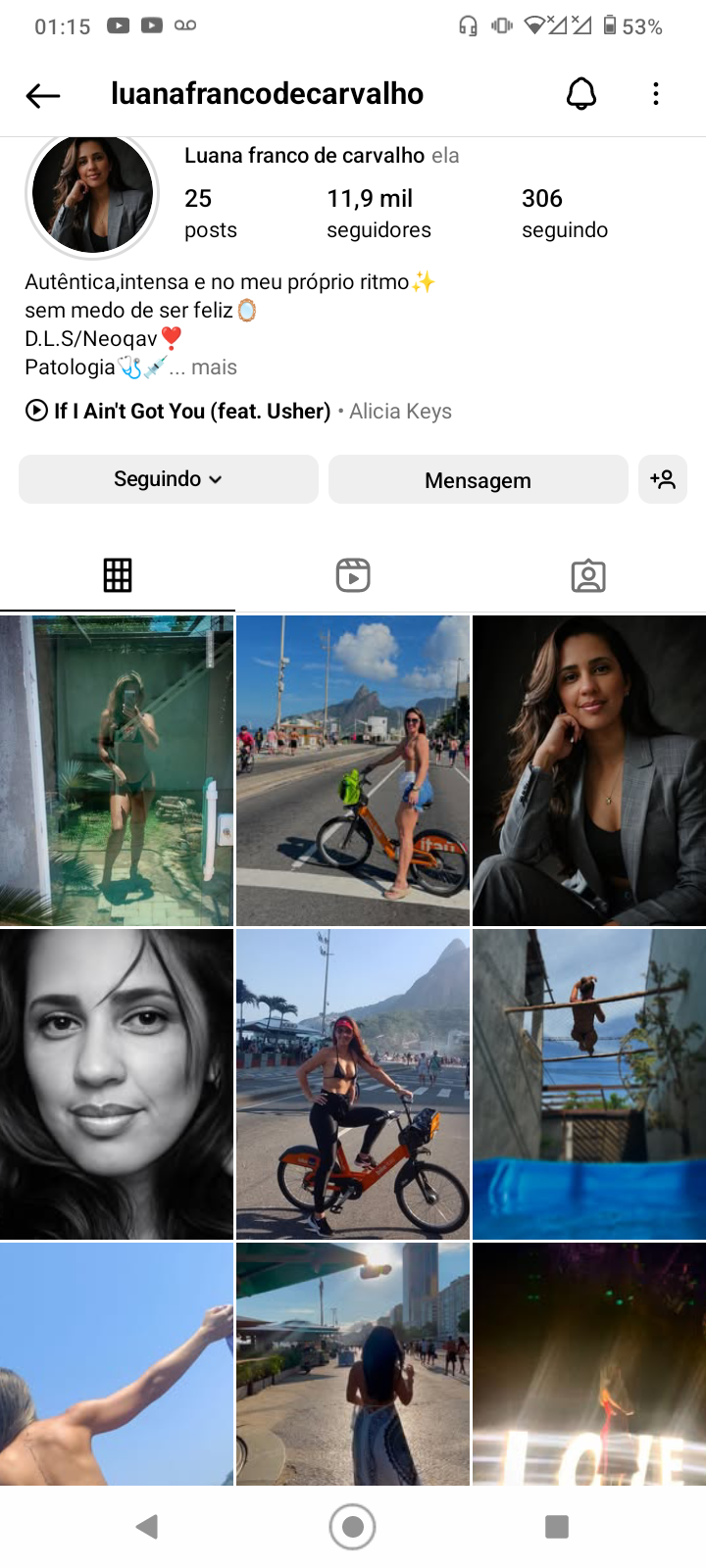Screen dimensions: 706x1568
Task: Expand the bio with 'mais'
Action: (x=214, y=367)
